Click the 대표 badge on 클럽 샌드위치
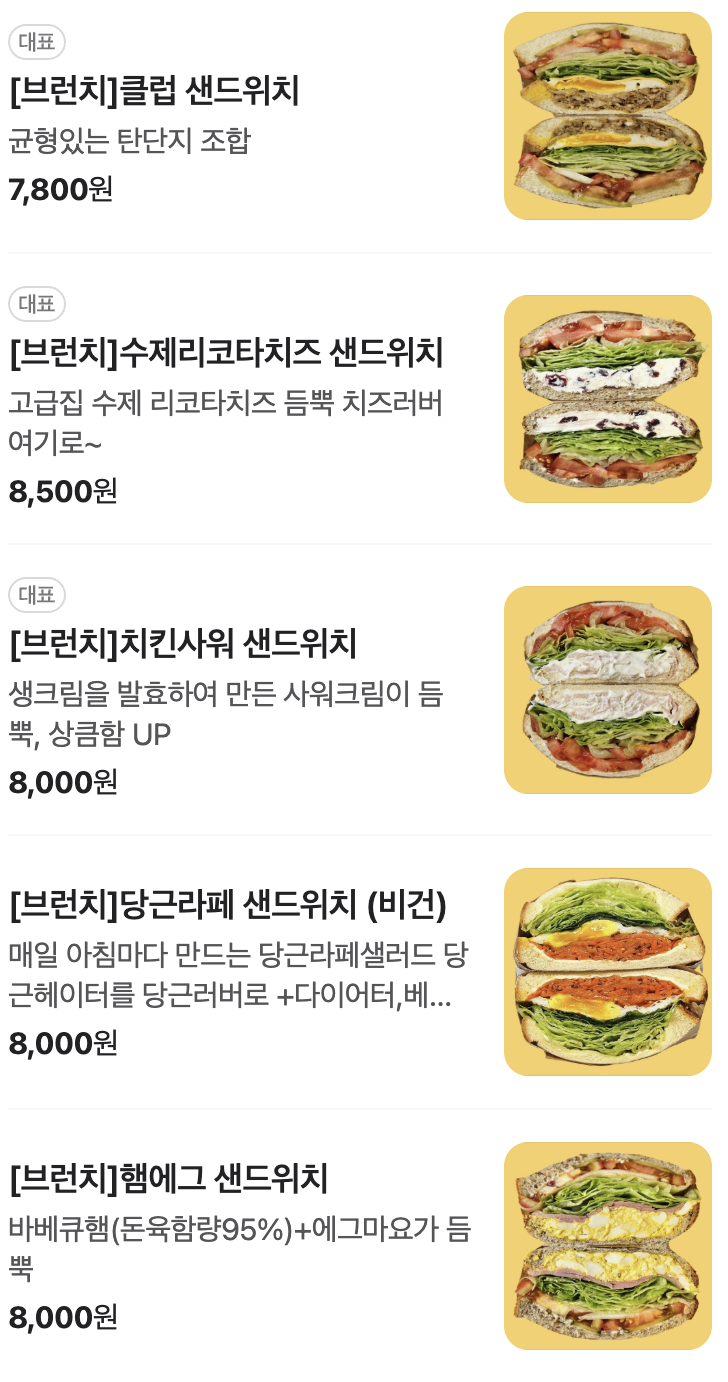 [36, 42]
